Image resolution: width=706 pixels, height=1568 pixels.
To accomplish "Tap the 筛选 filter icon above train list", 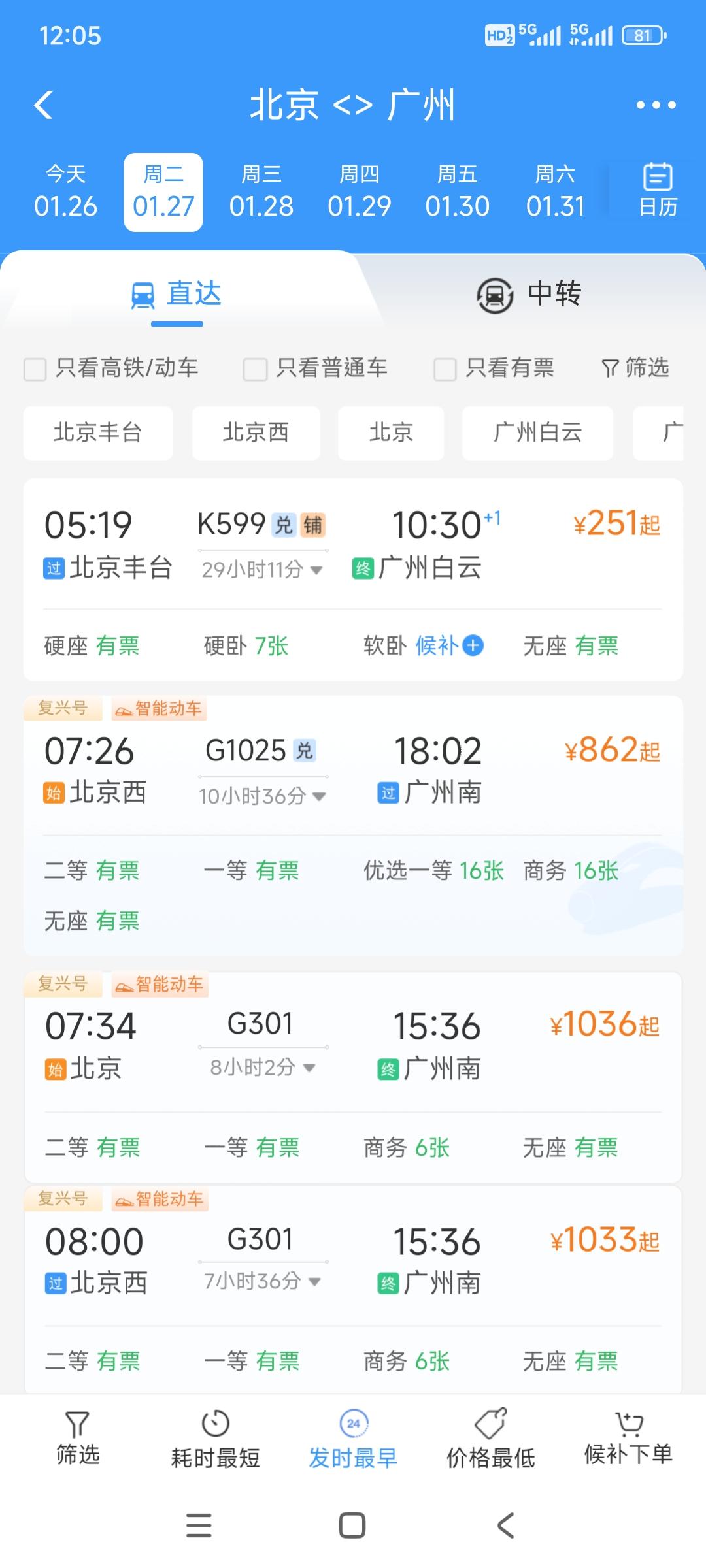I will point(635,368).
